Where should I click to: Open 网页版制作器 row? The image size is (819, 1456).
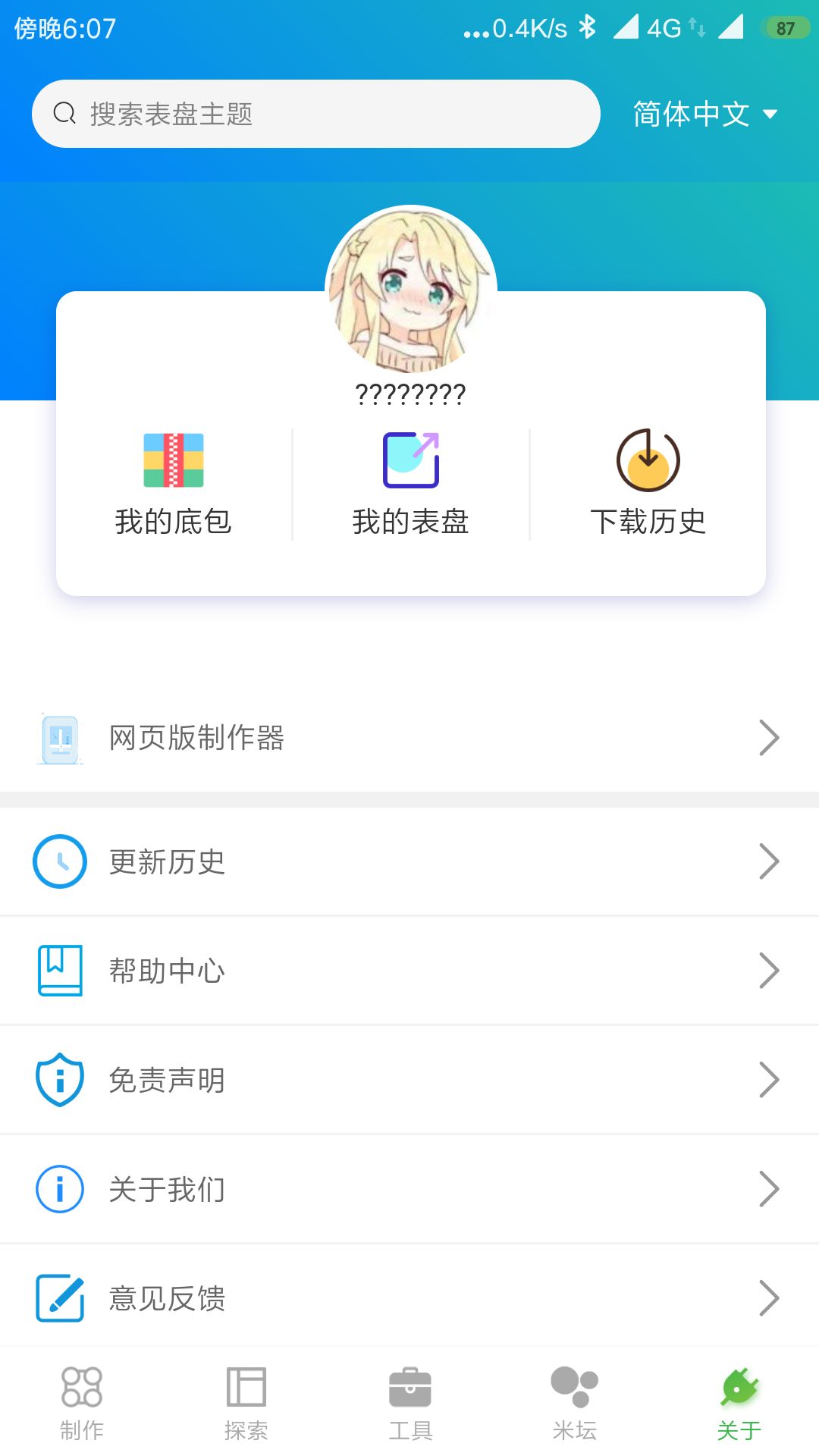tap(409, 738)
